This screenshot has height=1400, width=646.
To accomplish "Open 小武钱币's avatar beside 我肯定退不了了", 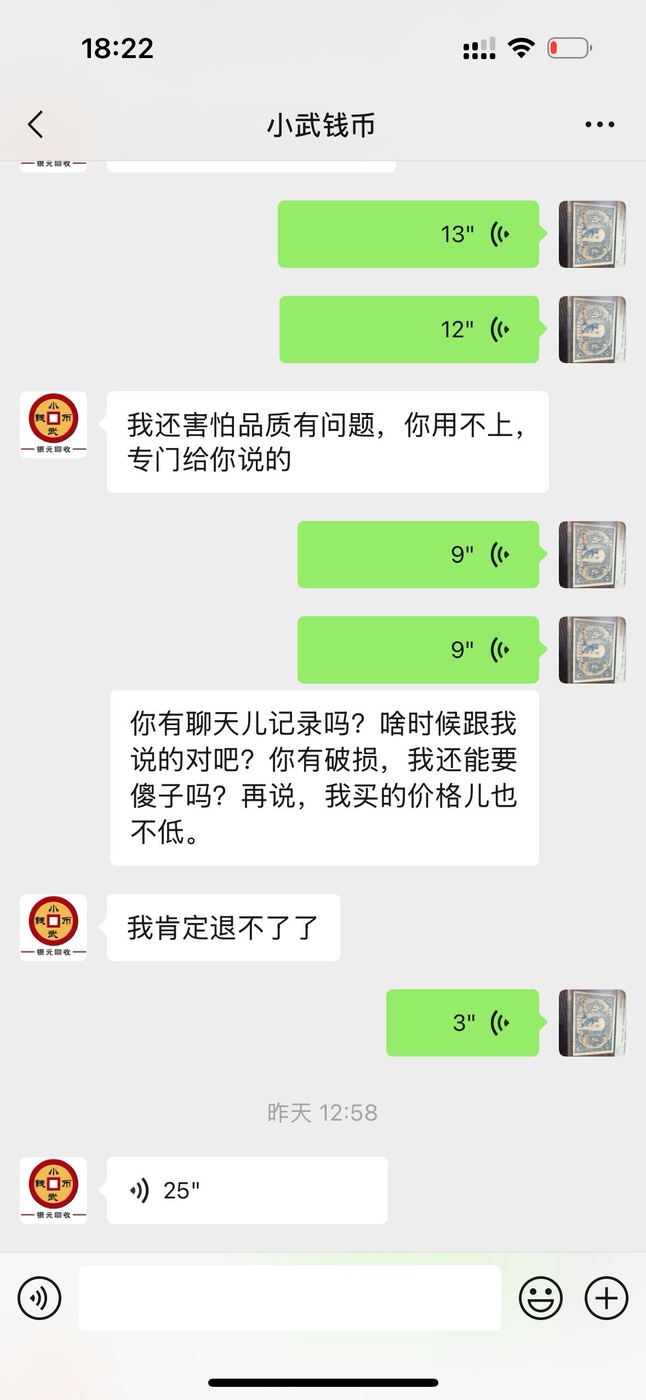I will pos(53,928).
